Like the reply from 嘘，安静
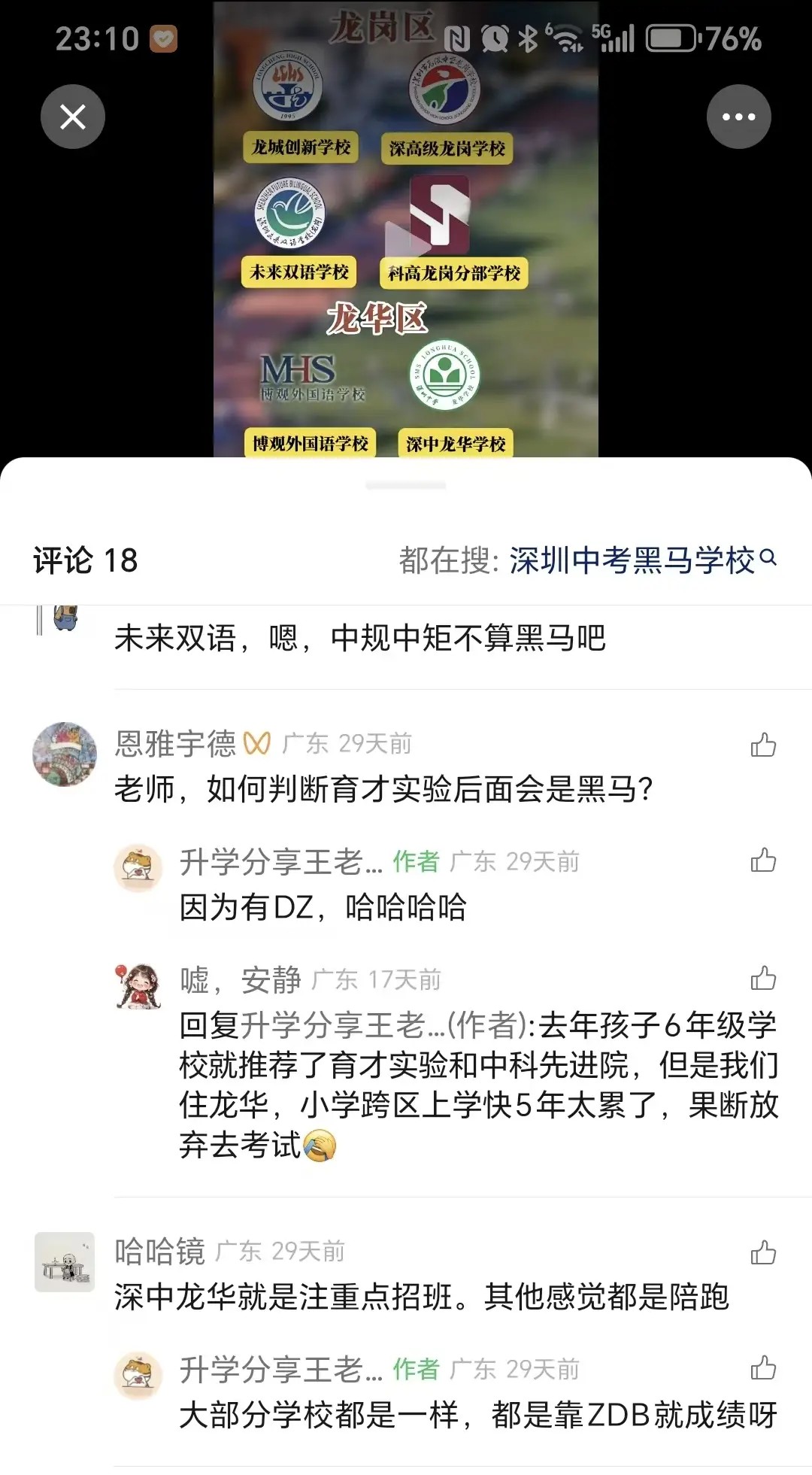 763,978
